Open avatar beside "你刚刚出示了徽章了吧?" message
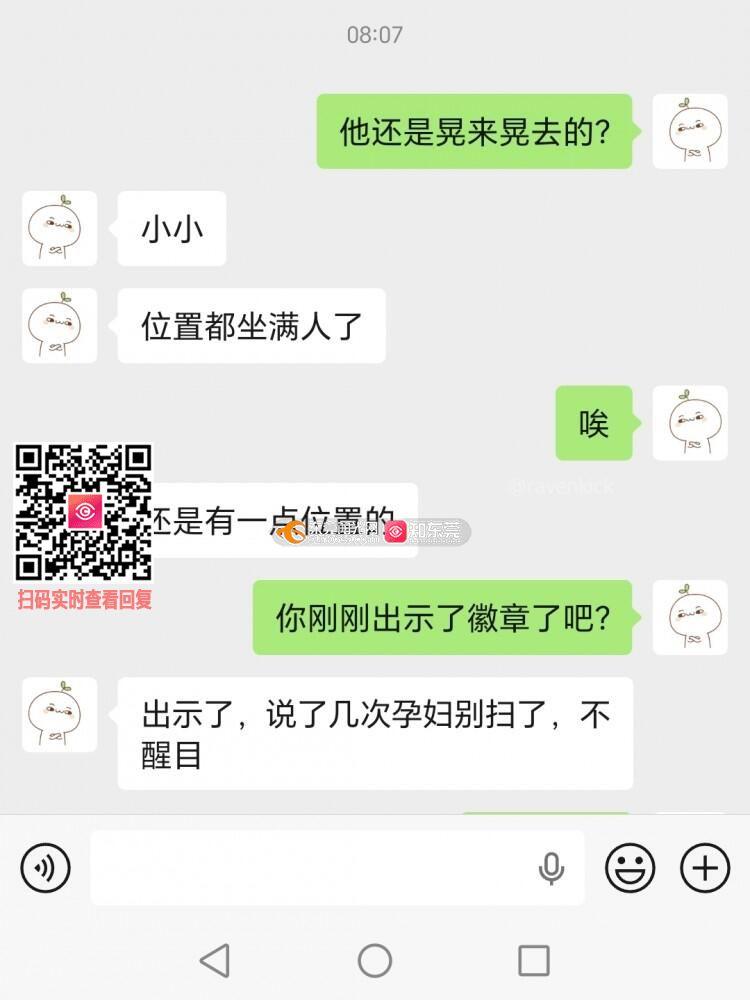This screenshot has height=1000, width=750. (689, 618)
